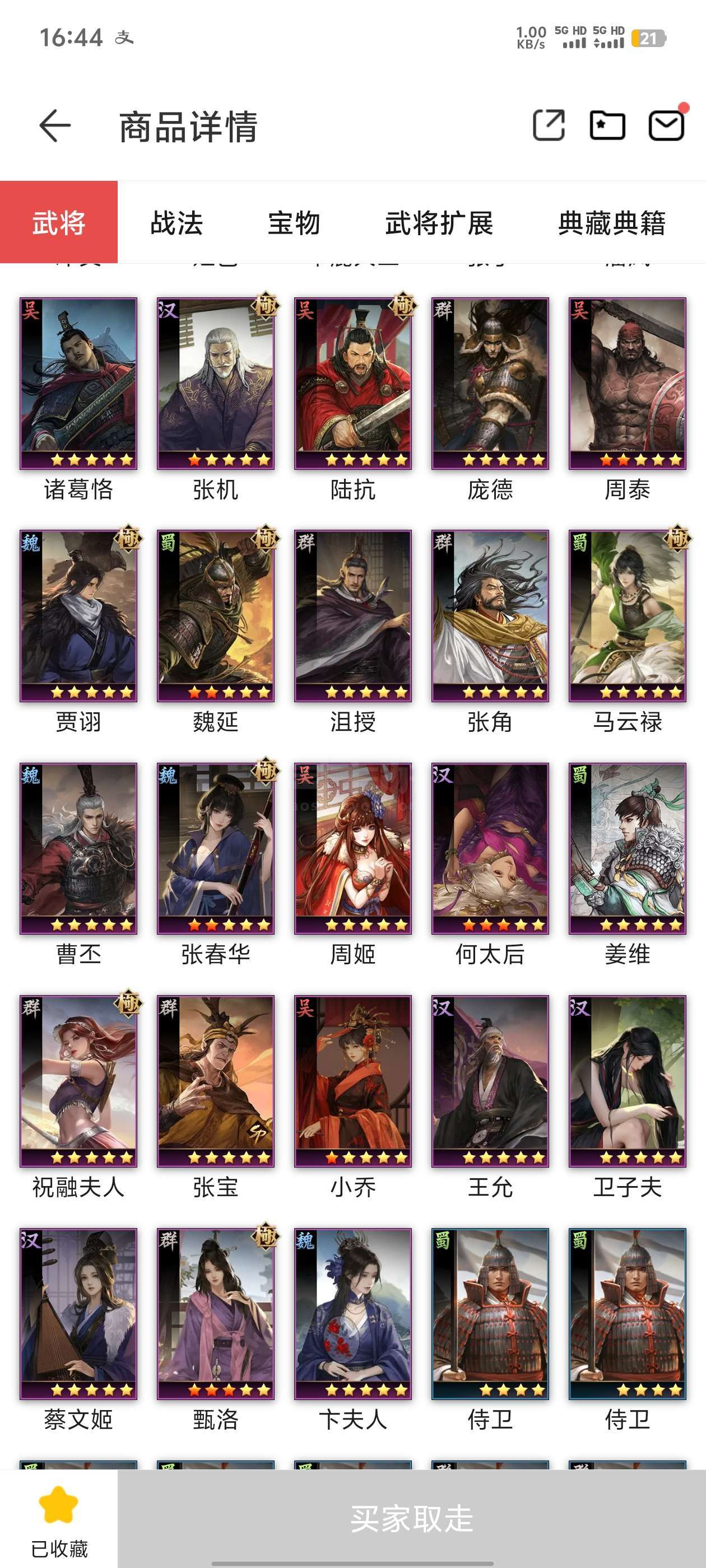Viewport: 706px width, 1568px height.
Task: Tap the 买家取走 button
Action: [x=412, y=1518]
